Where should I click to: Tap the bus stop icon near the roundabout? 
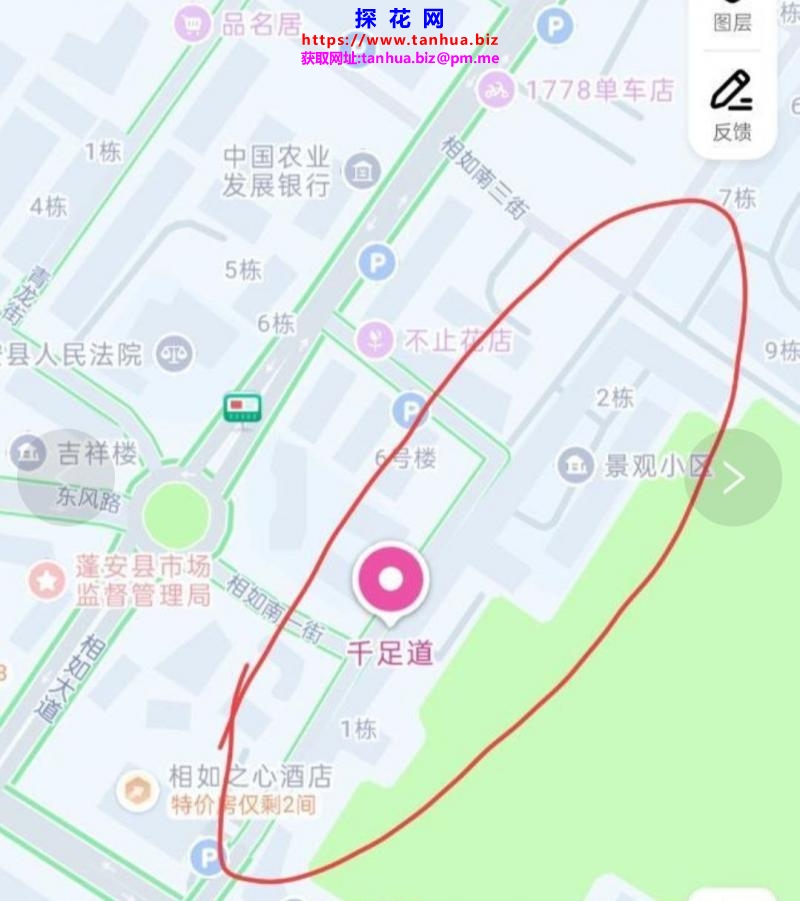tap(242, 406)
